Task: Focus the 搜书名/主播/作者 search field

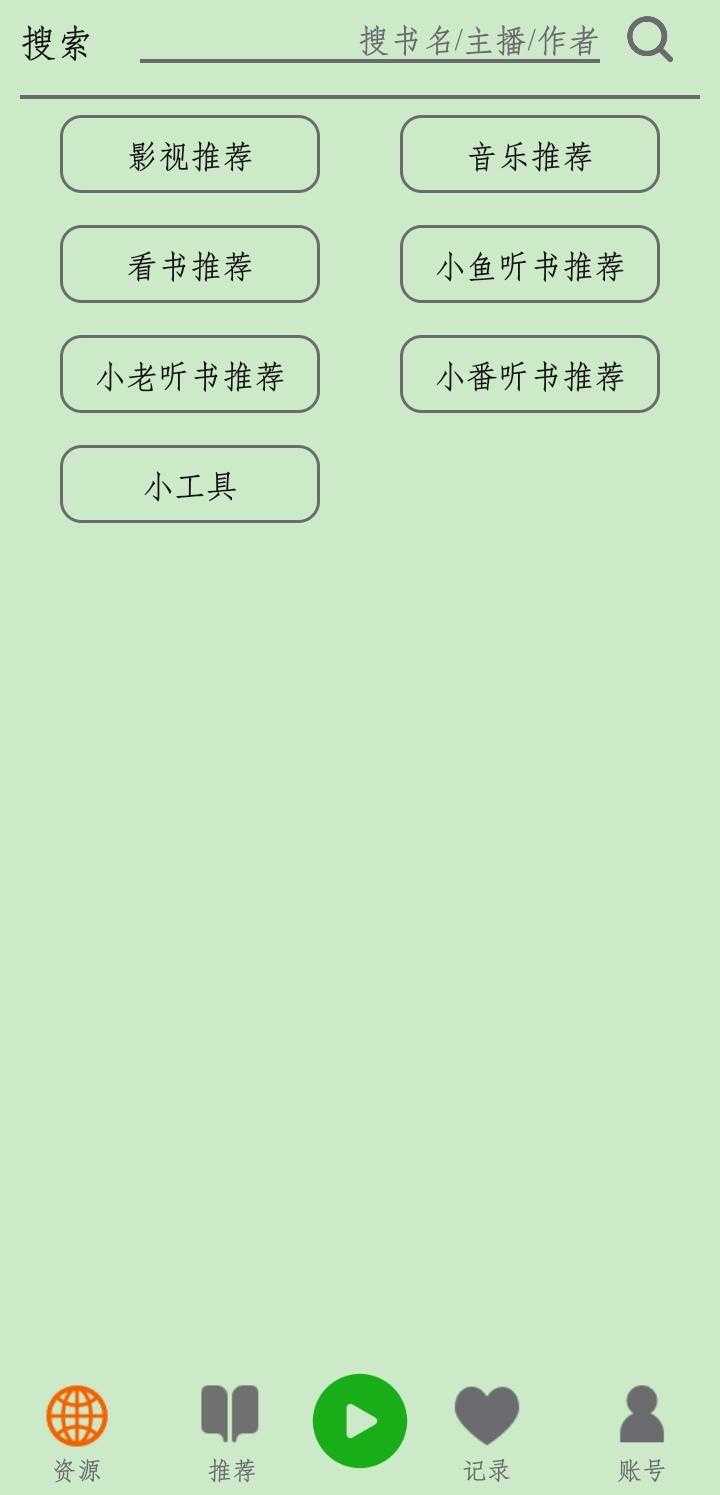Action: [x=370, y=41]
